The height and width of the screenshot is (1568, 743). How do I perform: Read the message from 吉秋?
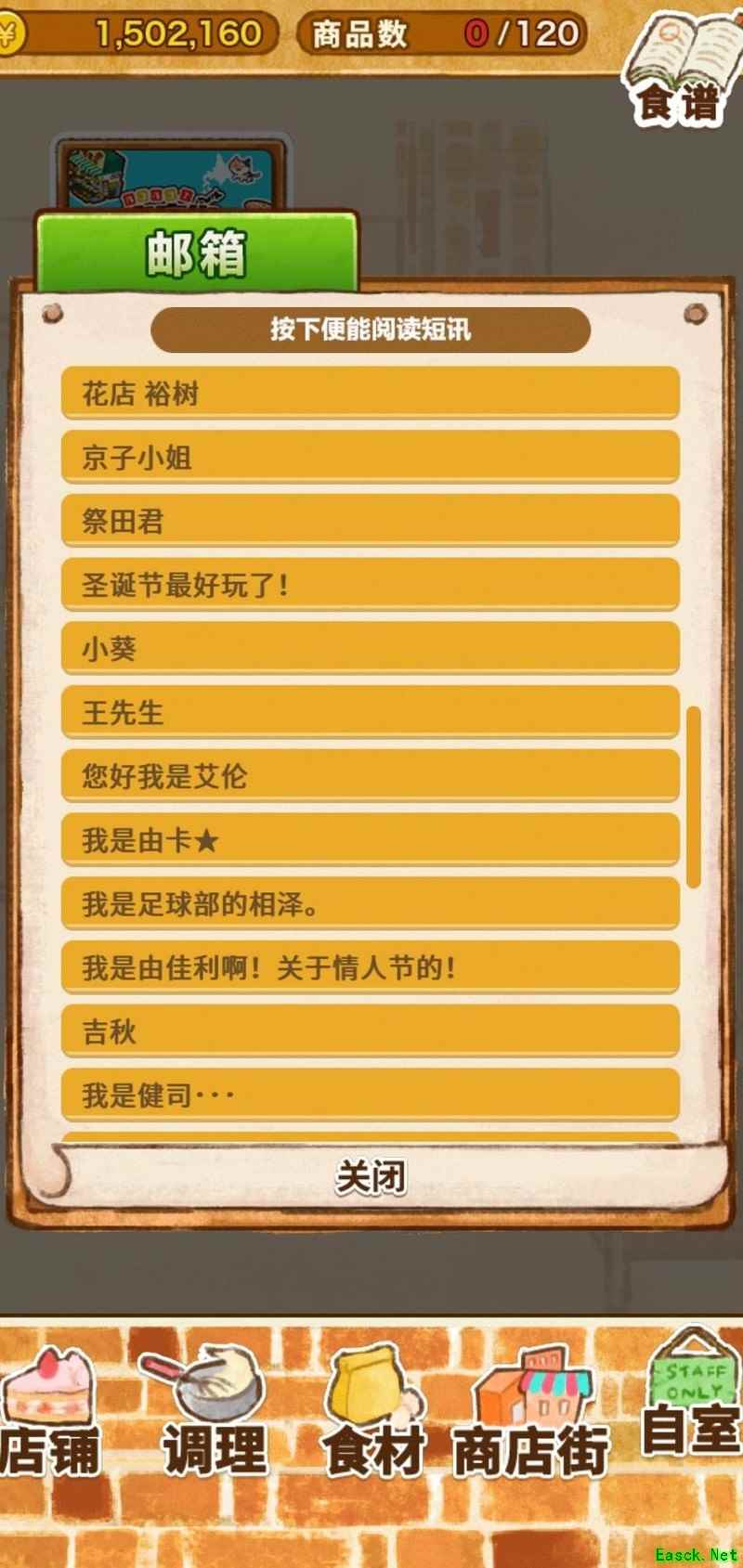coord(370,1031)
